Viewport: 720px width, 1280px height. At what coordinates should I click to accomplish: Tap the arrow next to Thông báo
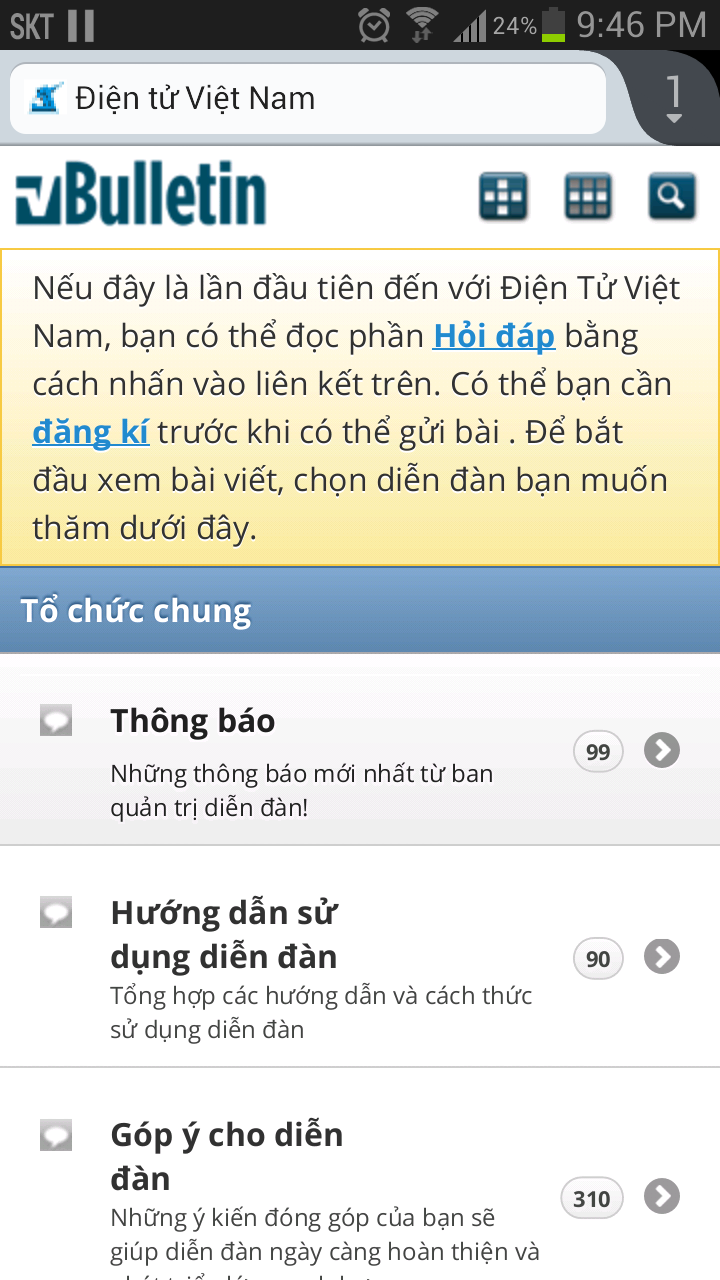coord(662,750)
